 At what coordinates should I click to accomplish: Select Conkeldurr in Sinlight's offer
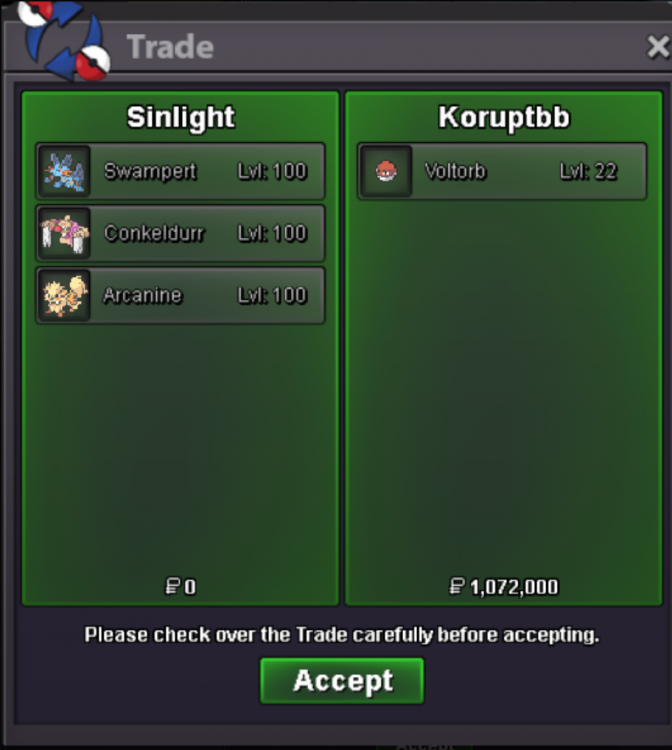(181, 234)
